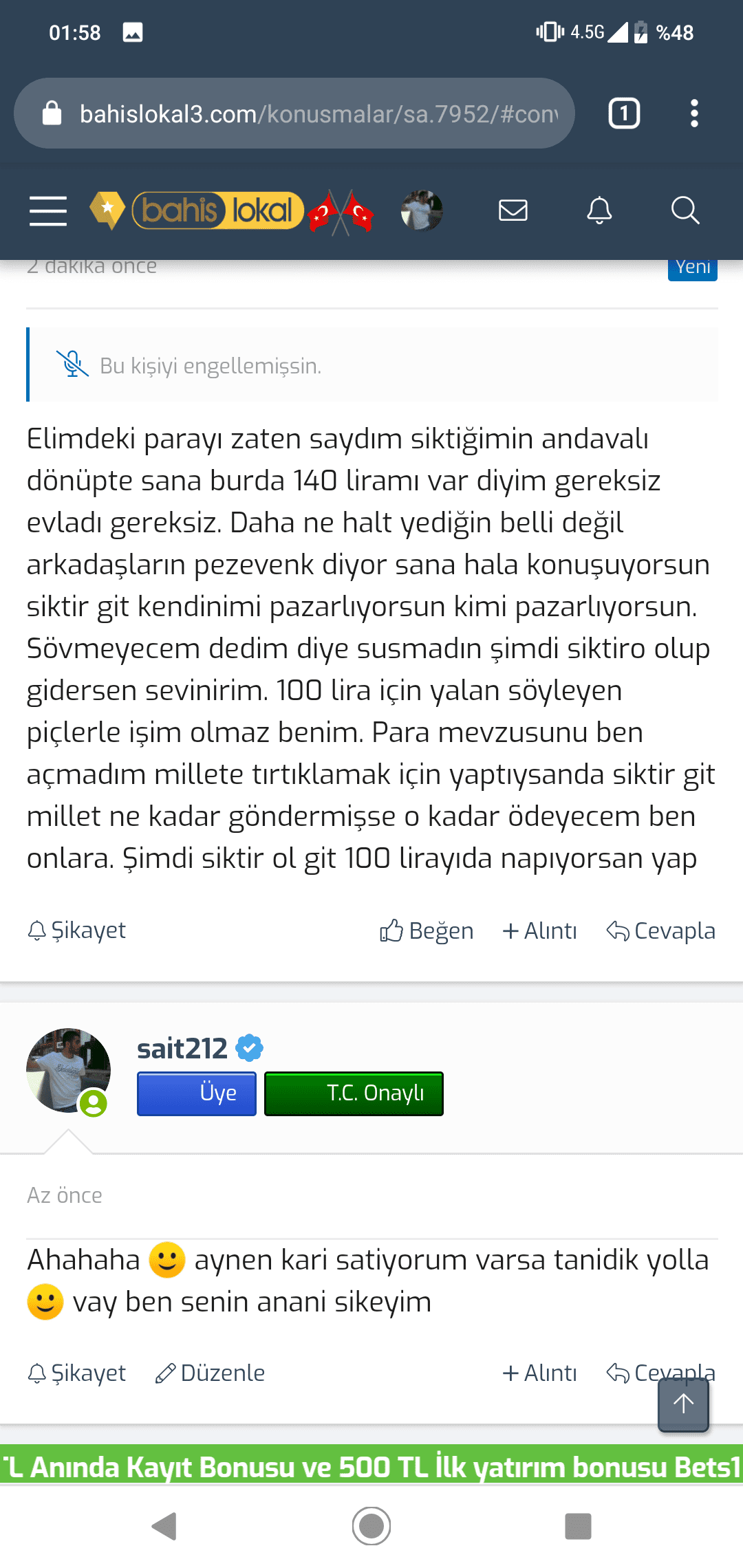Jump to top with the up arrow button

[683, 1404]
